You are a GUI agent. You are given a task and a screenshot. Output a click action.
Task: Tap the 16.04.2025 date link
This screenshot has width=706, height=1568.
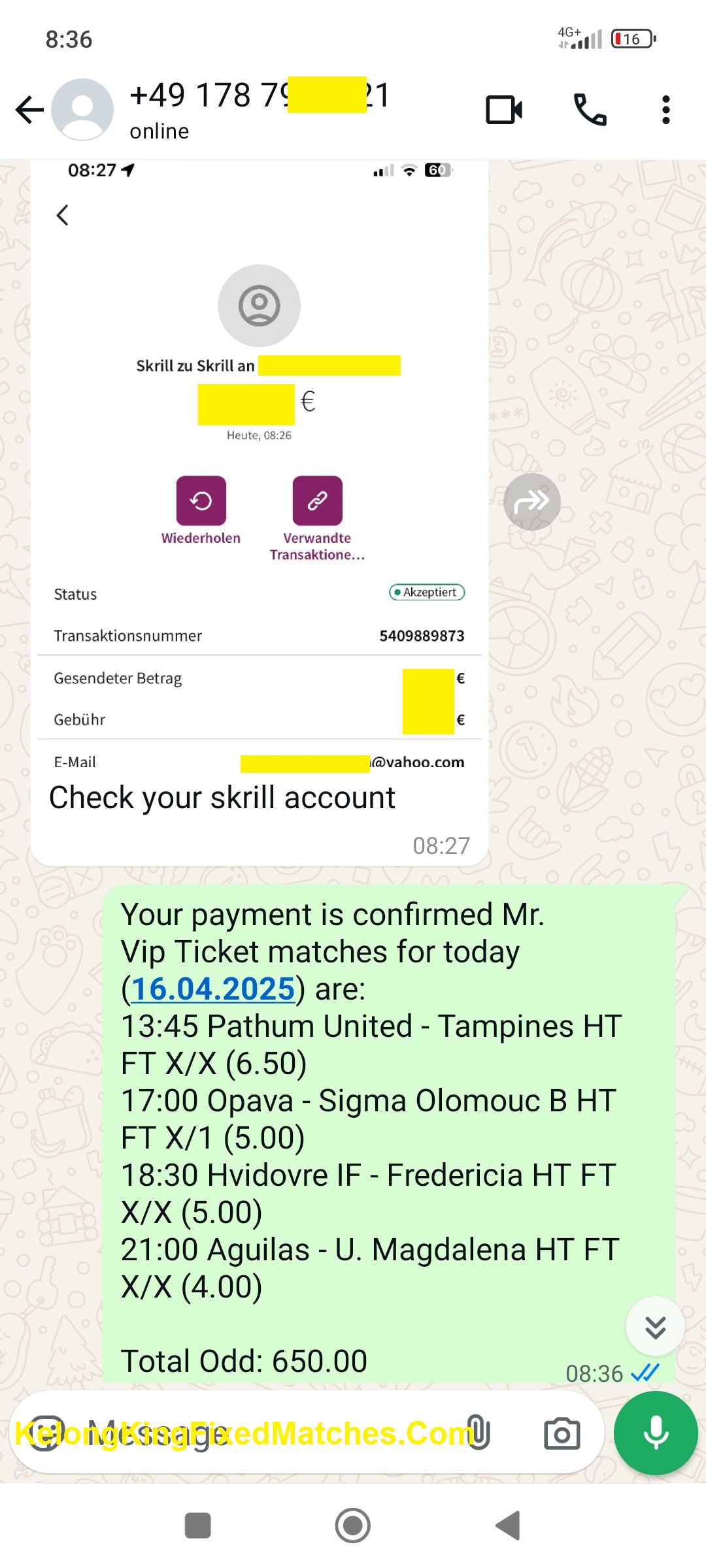tap(213, 988)
